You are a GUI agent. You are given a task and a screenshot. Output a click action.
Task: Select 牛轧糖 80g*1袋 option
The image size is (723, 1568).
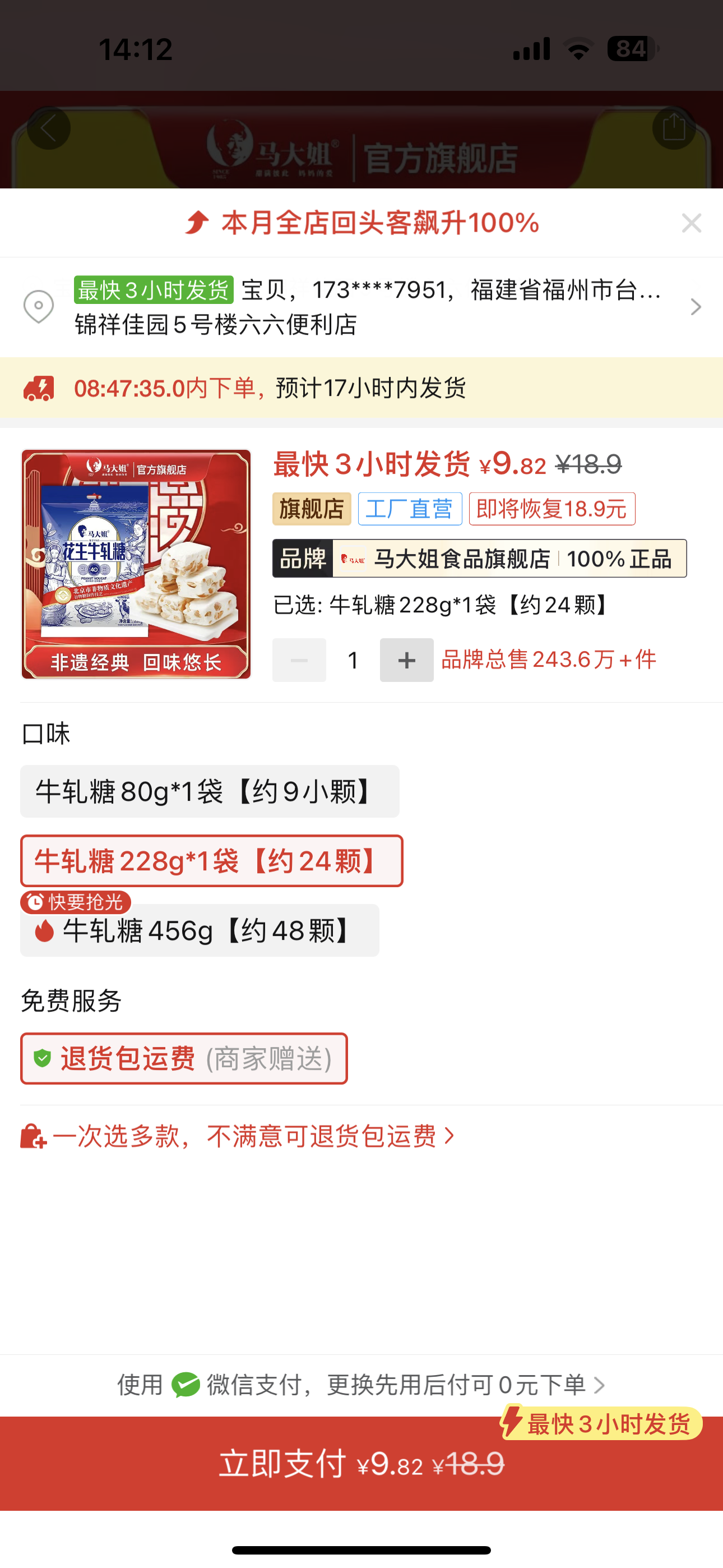210,791
